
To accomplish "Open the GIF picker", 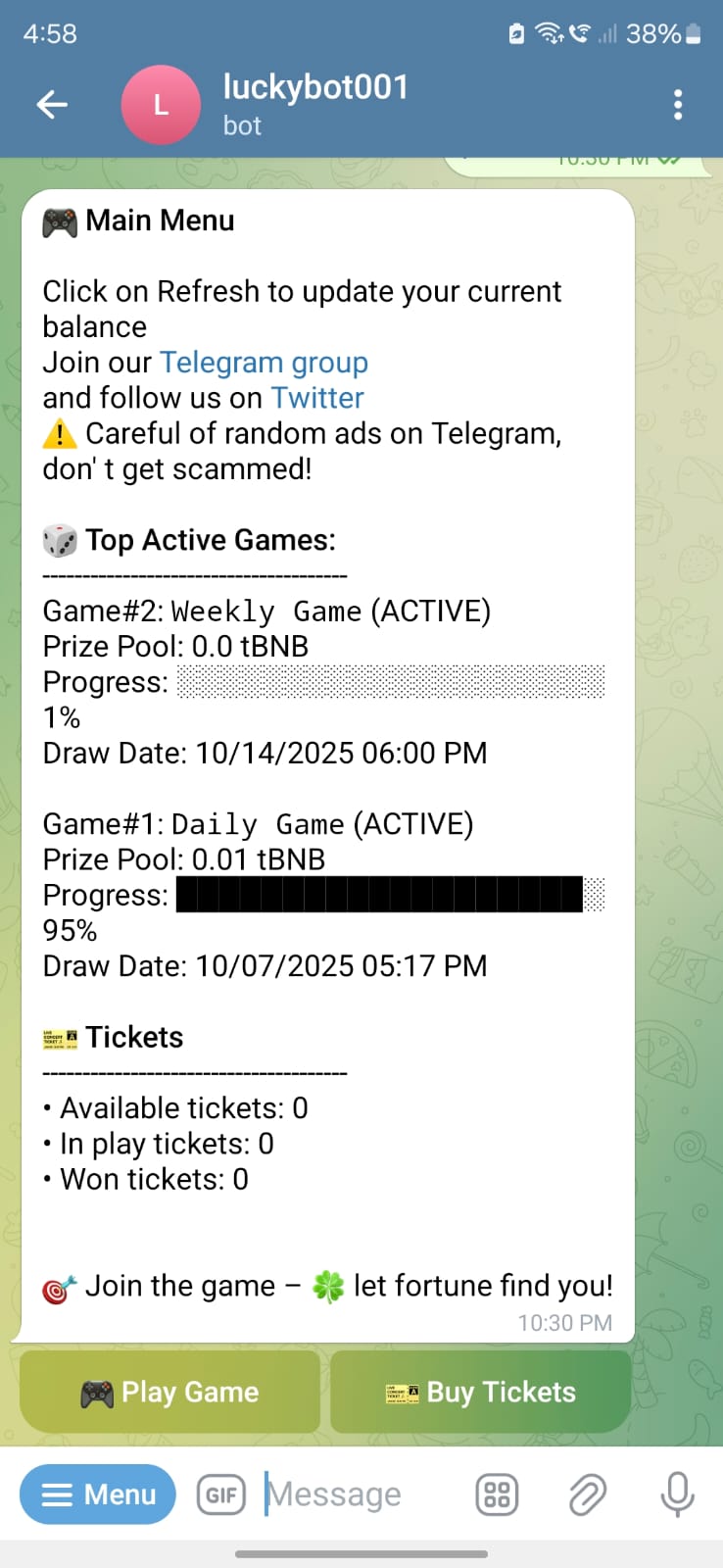I will point(220,1494).
